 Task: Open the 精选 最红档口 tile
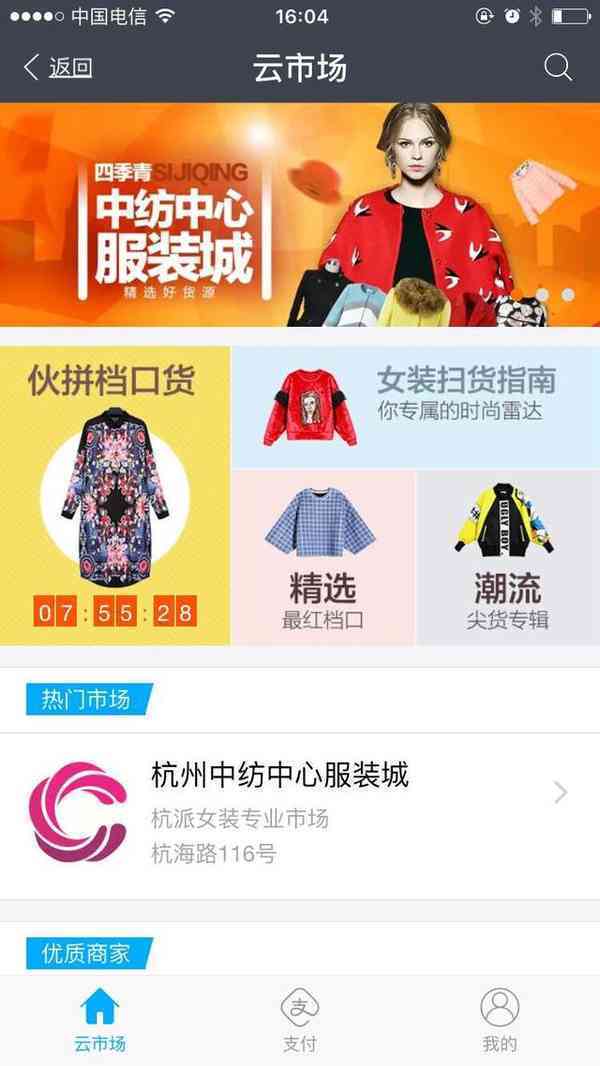click(323, 558)
